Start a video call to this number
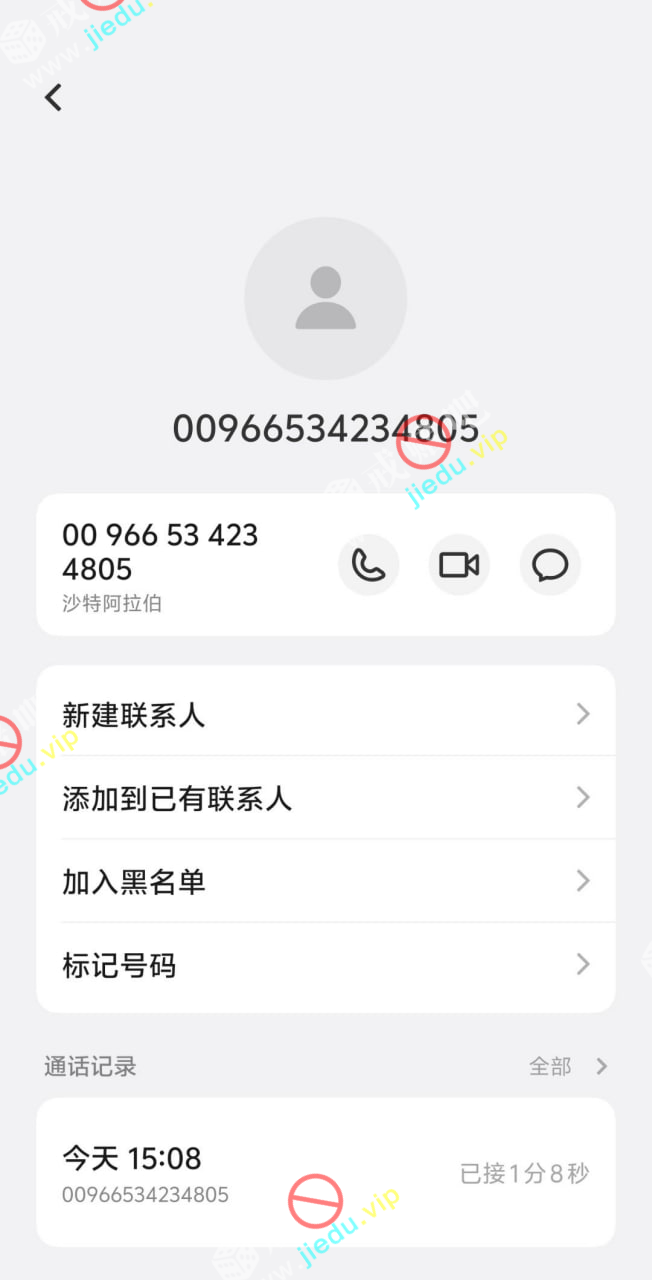Viewport: 652px width, 1280px height. click(x=459, y=565)
